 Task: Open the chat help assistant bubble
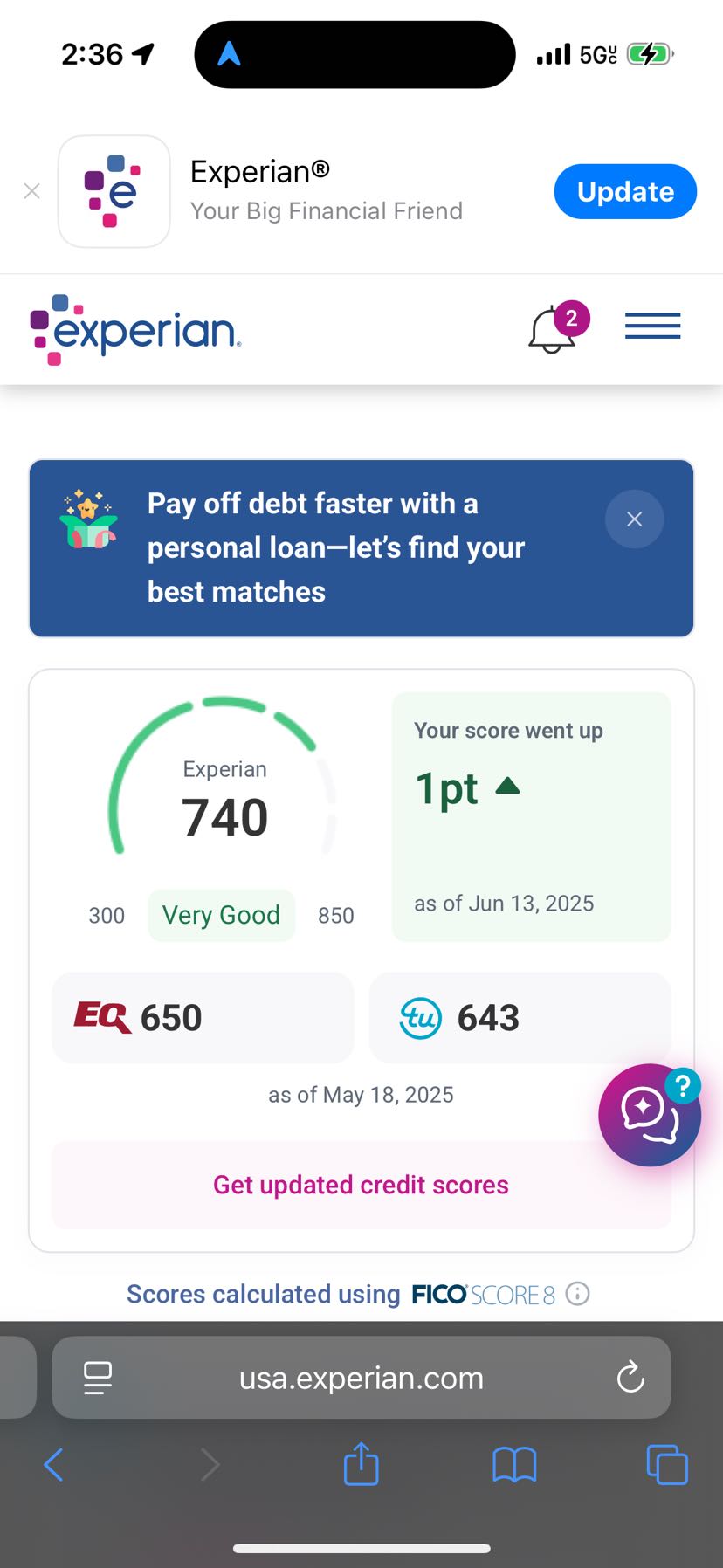[649, 1115]
